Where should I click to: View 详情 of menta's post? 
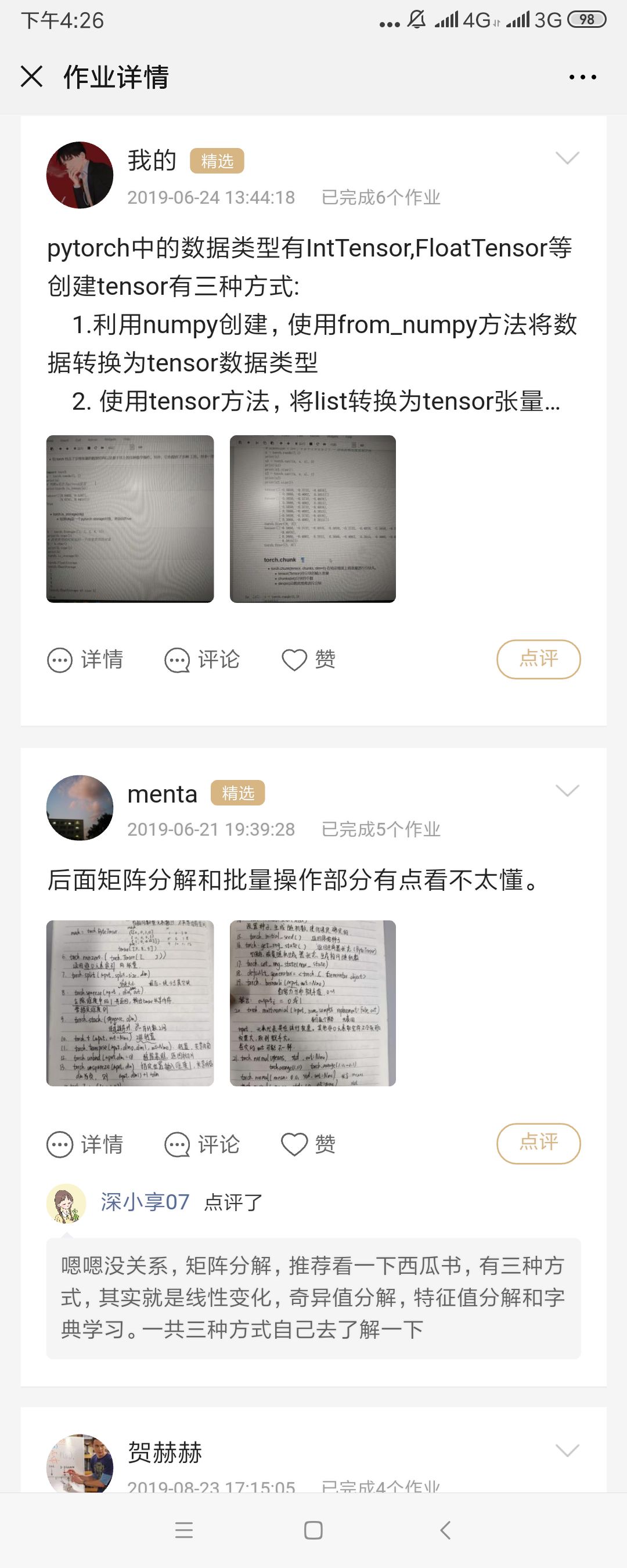coord(86,1144)
